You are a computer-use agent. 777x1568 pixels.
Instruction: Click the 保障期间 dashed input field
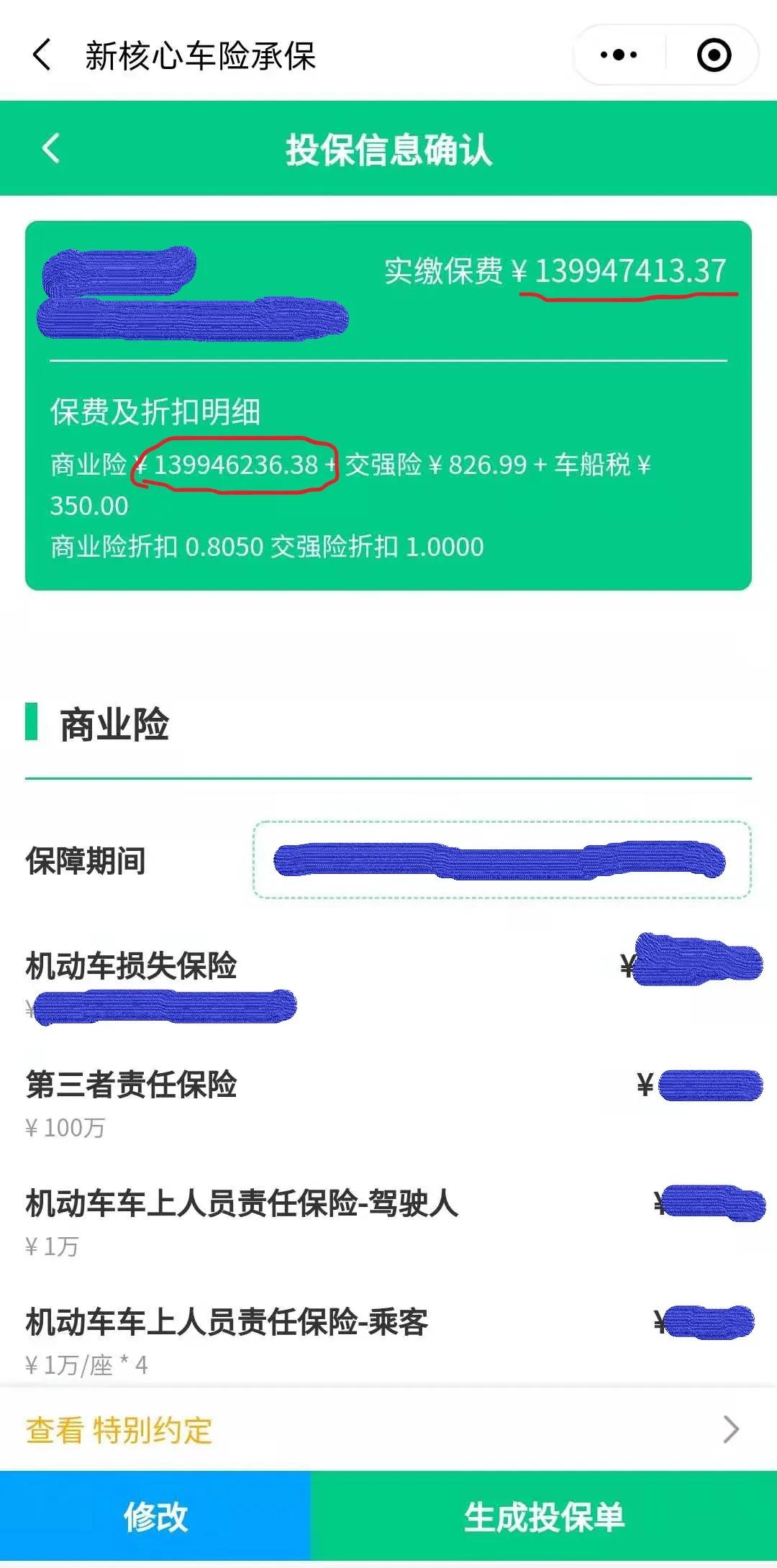[x=501, y=858]
